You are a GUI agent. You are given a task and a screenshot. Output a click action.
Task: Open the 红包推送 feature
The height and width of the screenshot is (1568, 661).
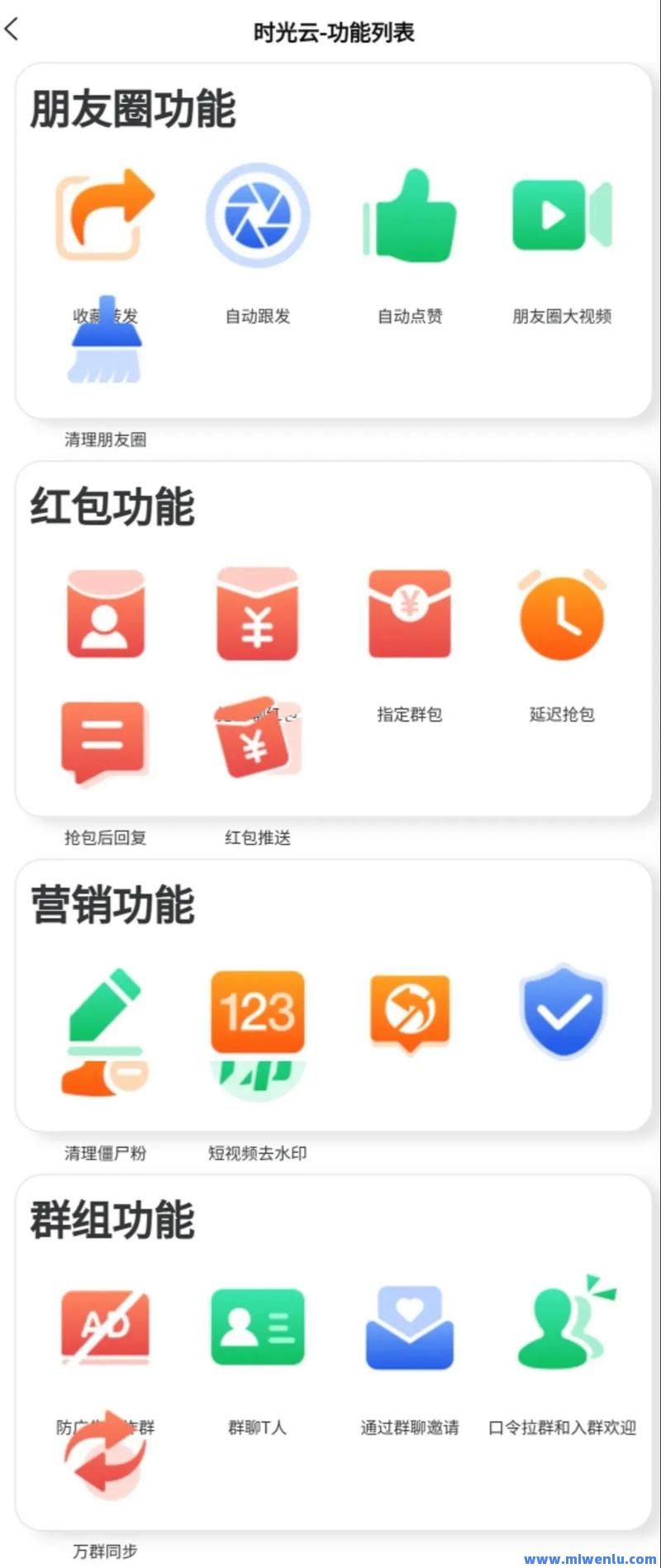click(x=258, y=740)
